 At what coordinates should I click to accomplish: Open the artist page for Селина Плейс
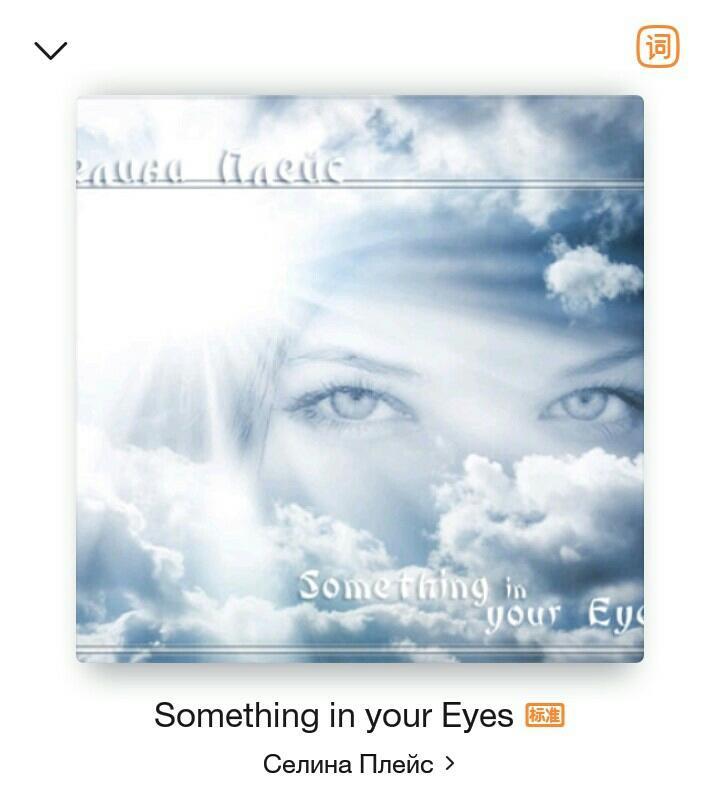point(358,764)
